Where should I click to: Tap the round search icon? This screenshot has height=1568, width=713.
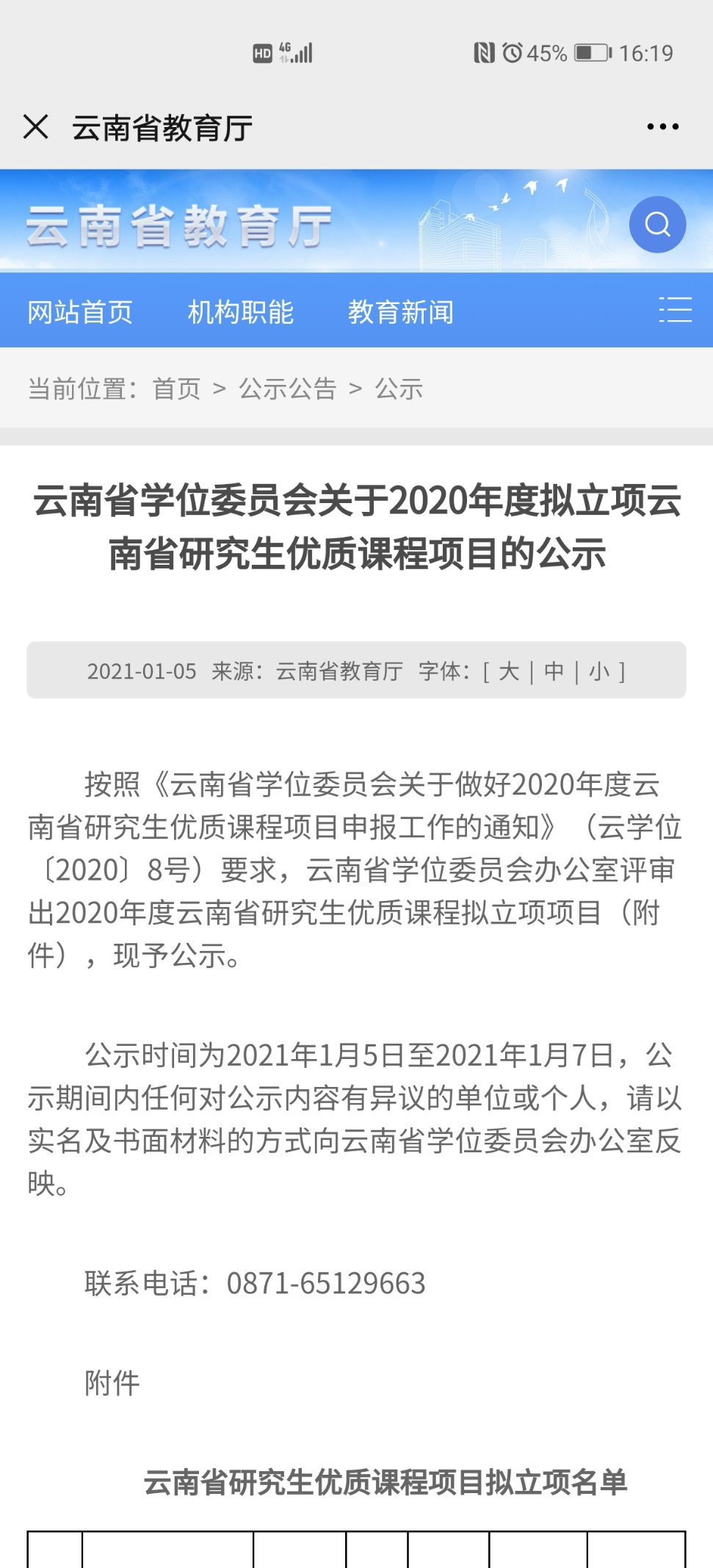[657, 225]
